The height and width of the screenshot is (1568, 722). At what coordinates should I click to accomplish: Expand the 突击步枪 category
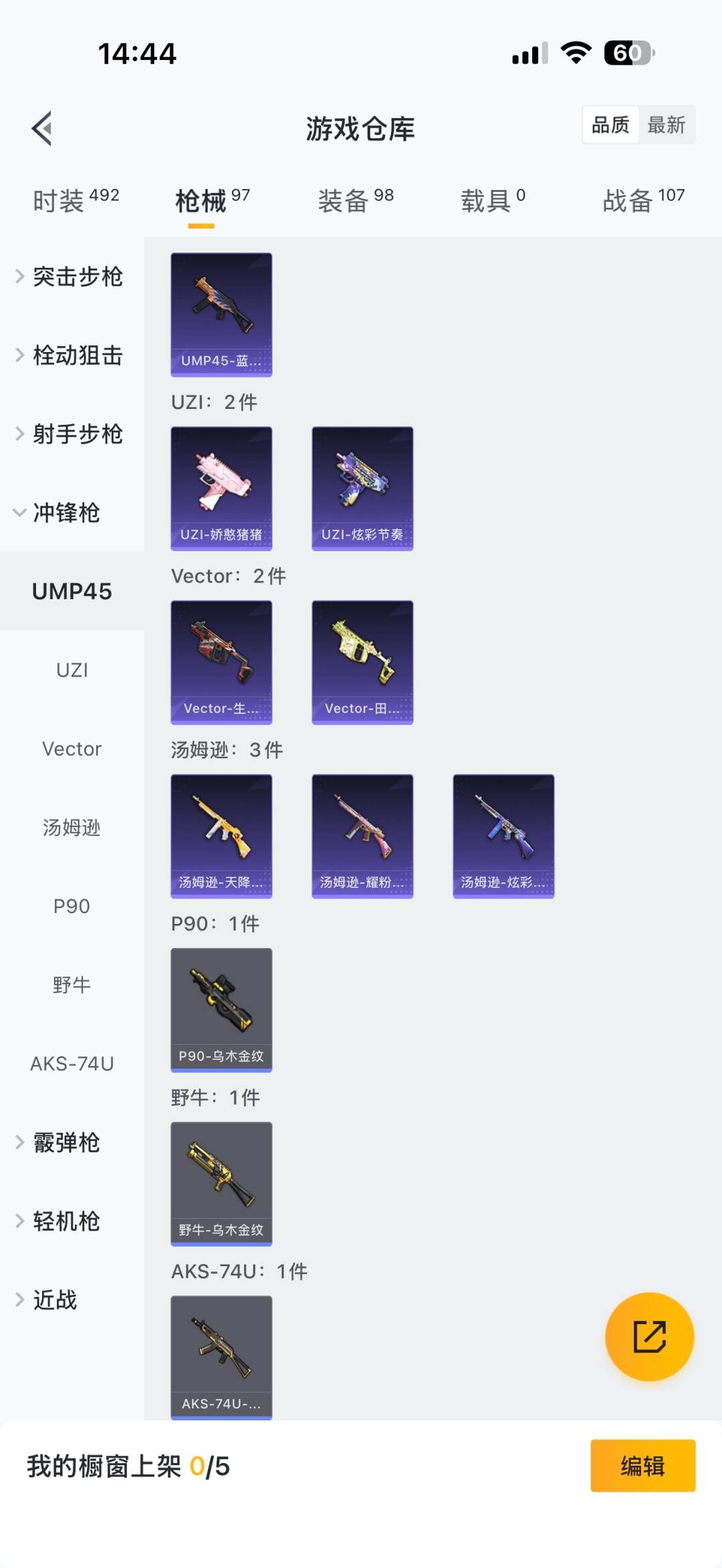pos(72,277)
